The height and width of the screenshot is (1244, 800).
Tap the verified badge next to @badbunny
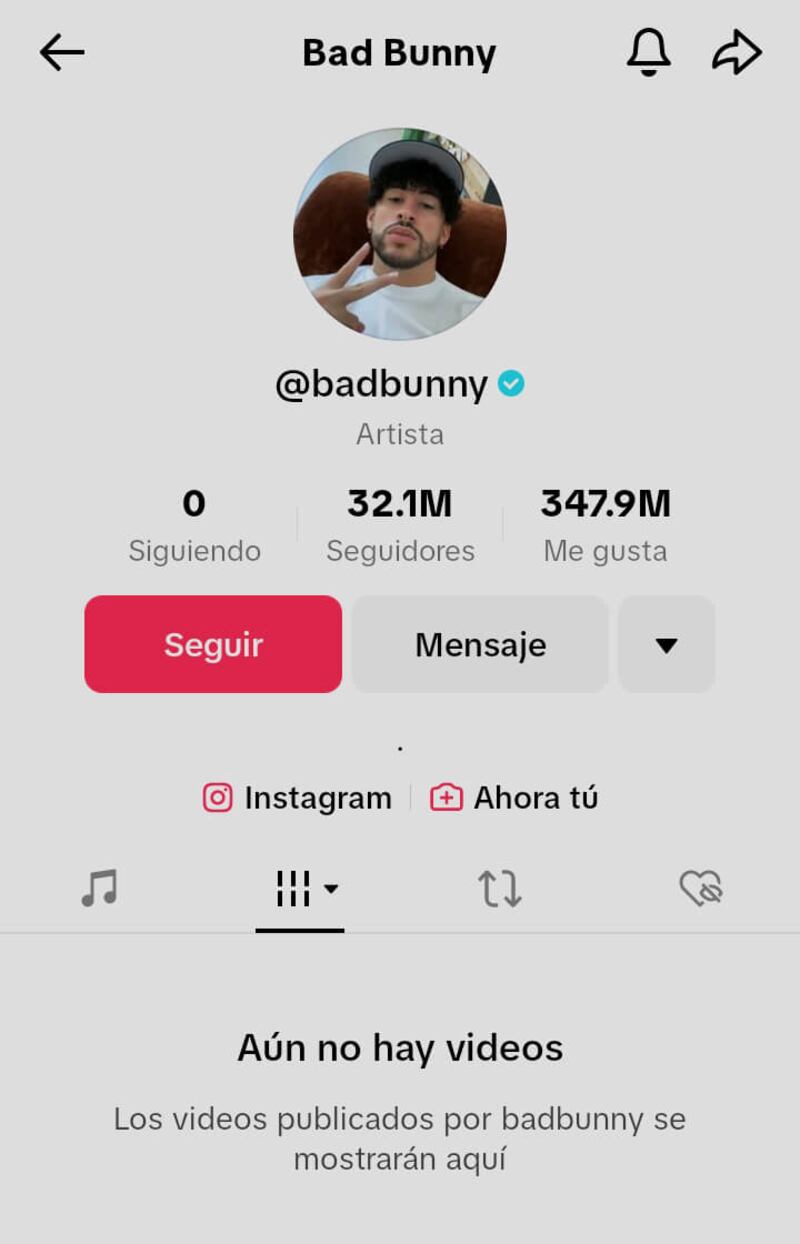(x=512, y=382)
